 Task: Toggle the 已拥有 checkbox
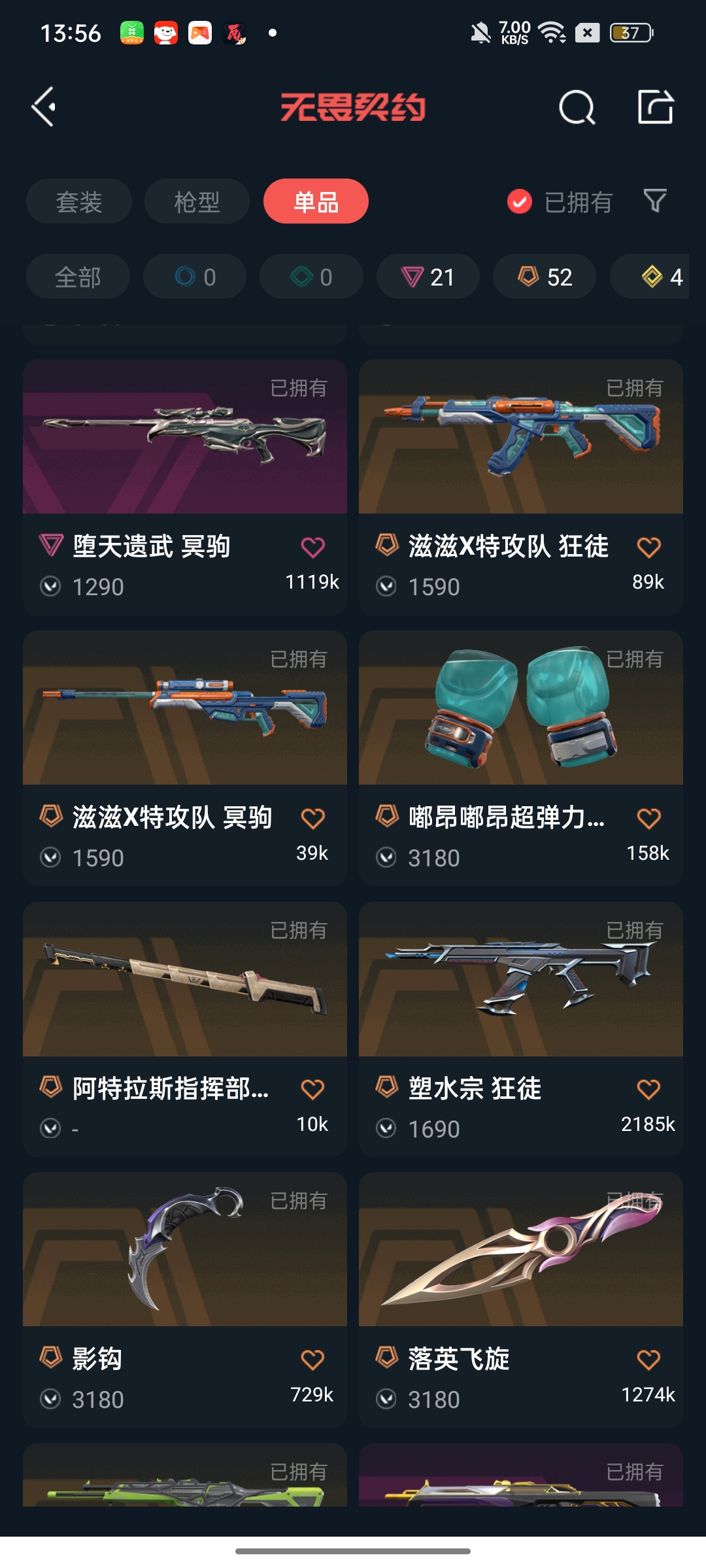coord(520,202)
